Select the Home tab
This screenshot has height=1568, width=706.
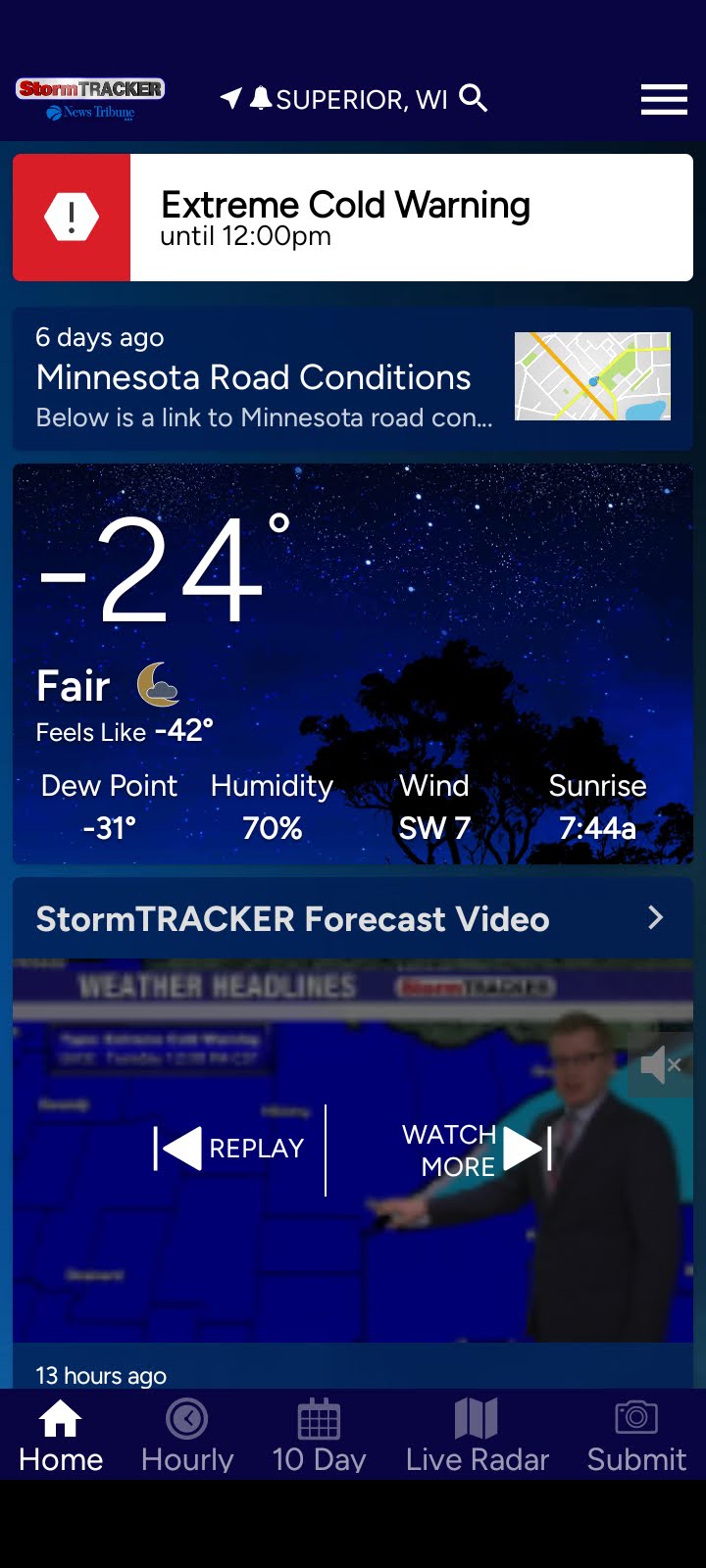pyautogui.click(x=61, y=1436)
